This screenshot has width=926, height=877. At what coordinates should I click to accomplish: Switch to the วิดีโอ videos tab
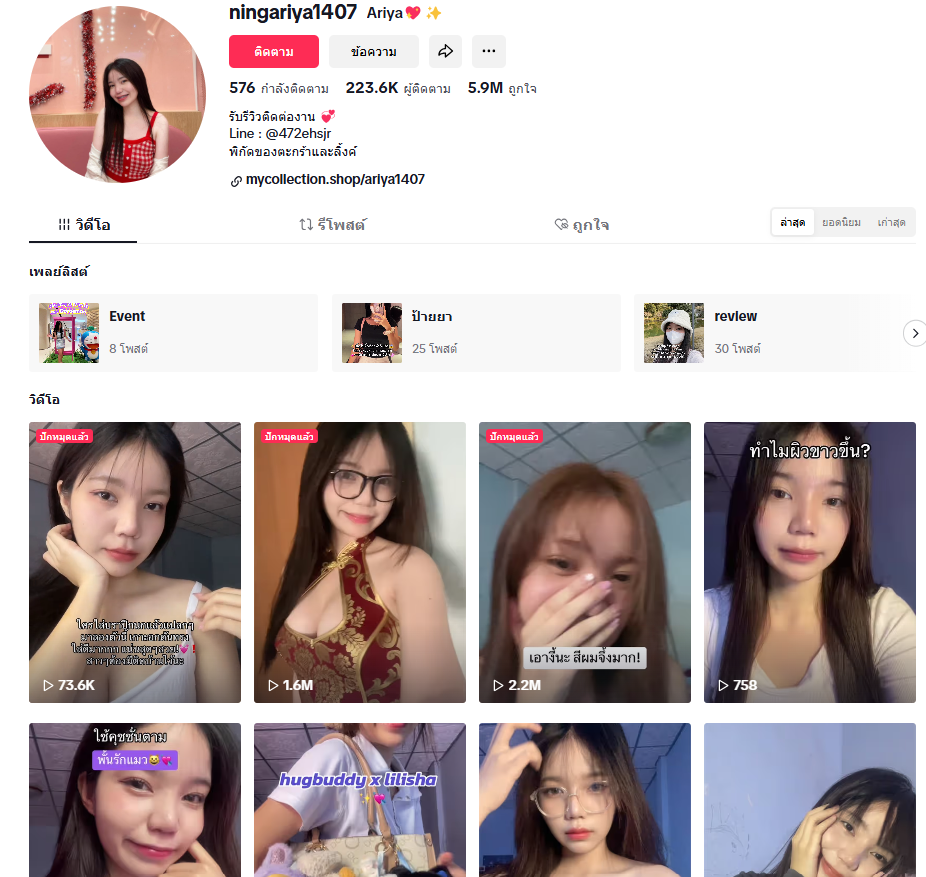click(x=83, y=225)
